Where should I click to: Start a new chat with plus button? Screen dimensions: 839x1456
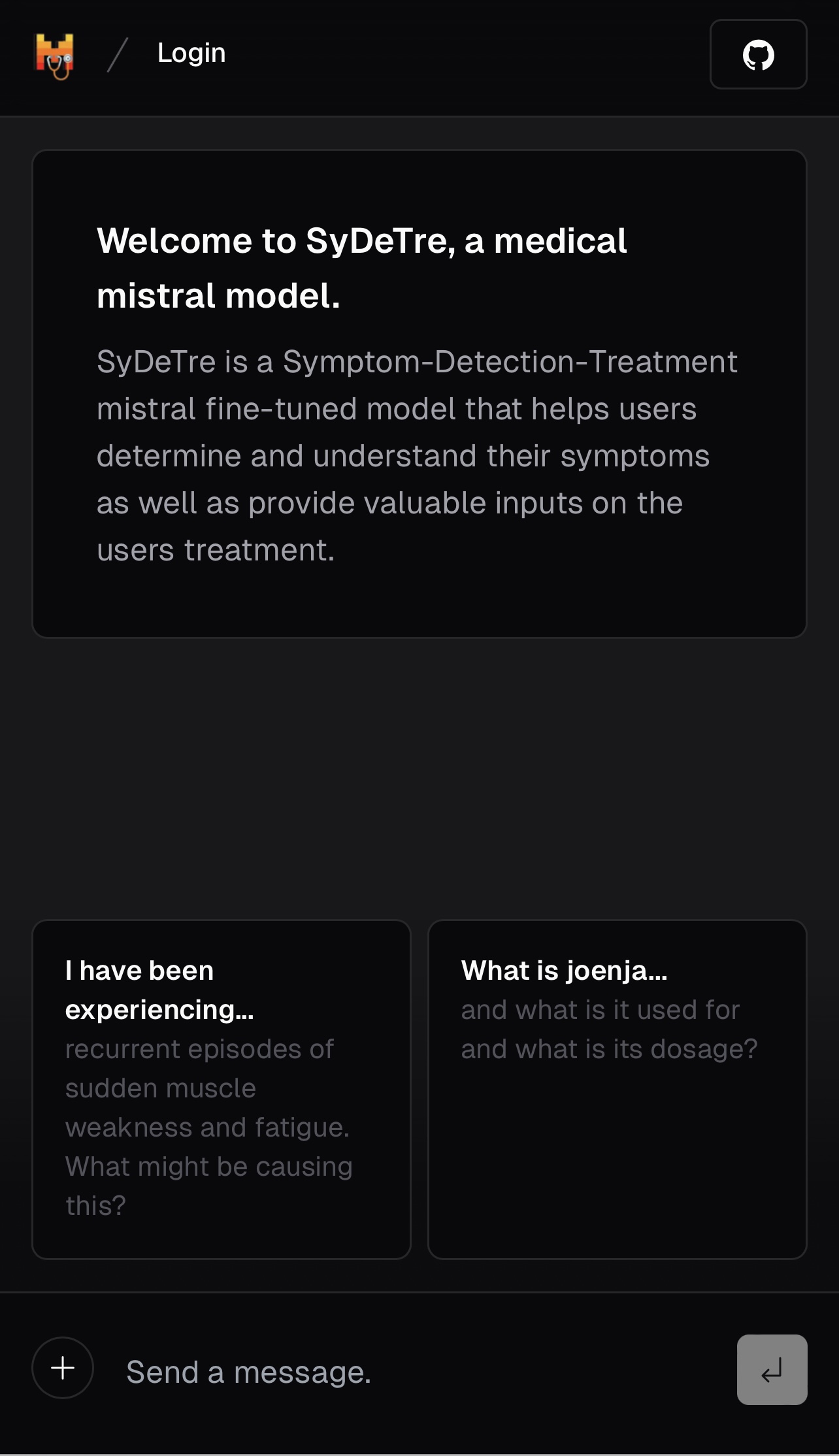[x=63, y=1368]
